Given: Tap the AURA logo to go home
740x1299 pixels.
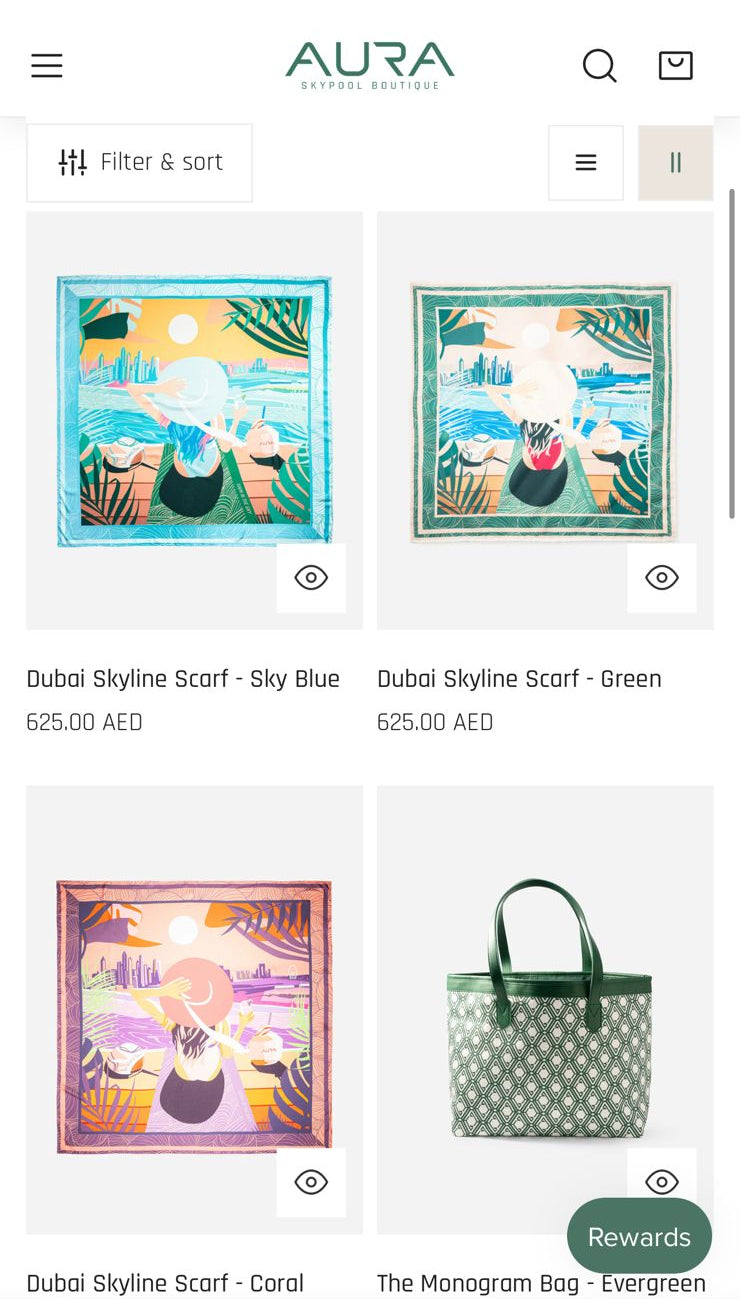Looking at the screenshot, I should pos(370,66).
